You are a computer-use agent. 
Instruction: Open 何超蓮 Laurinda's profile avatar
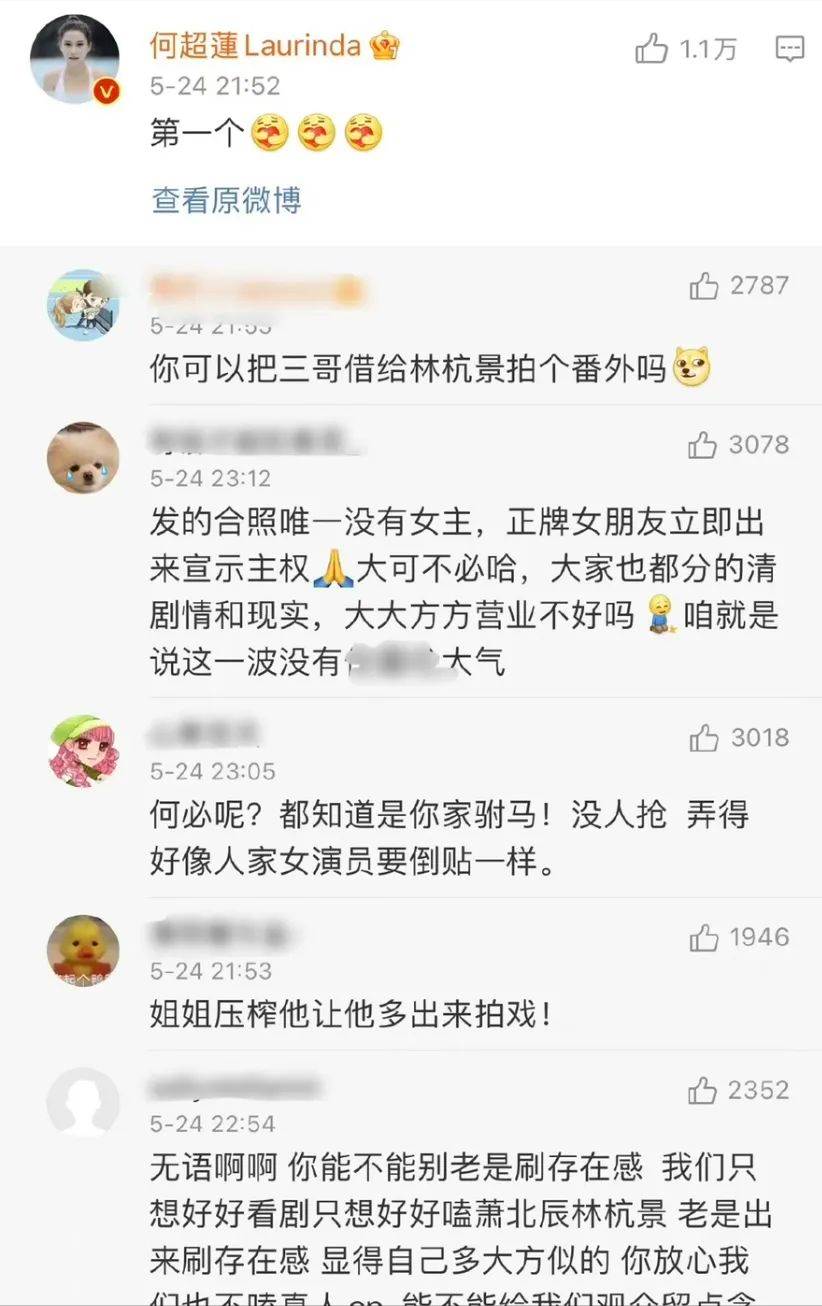coord(75,60)
